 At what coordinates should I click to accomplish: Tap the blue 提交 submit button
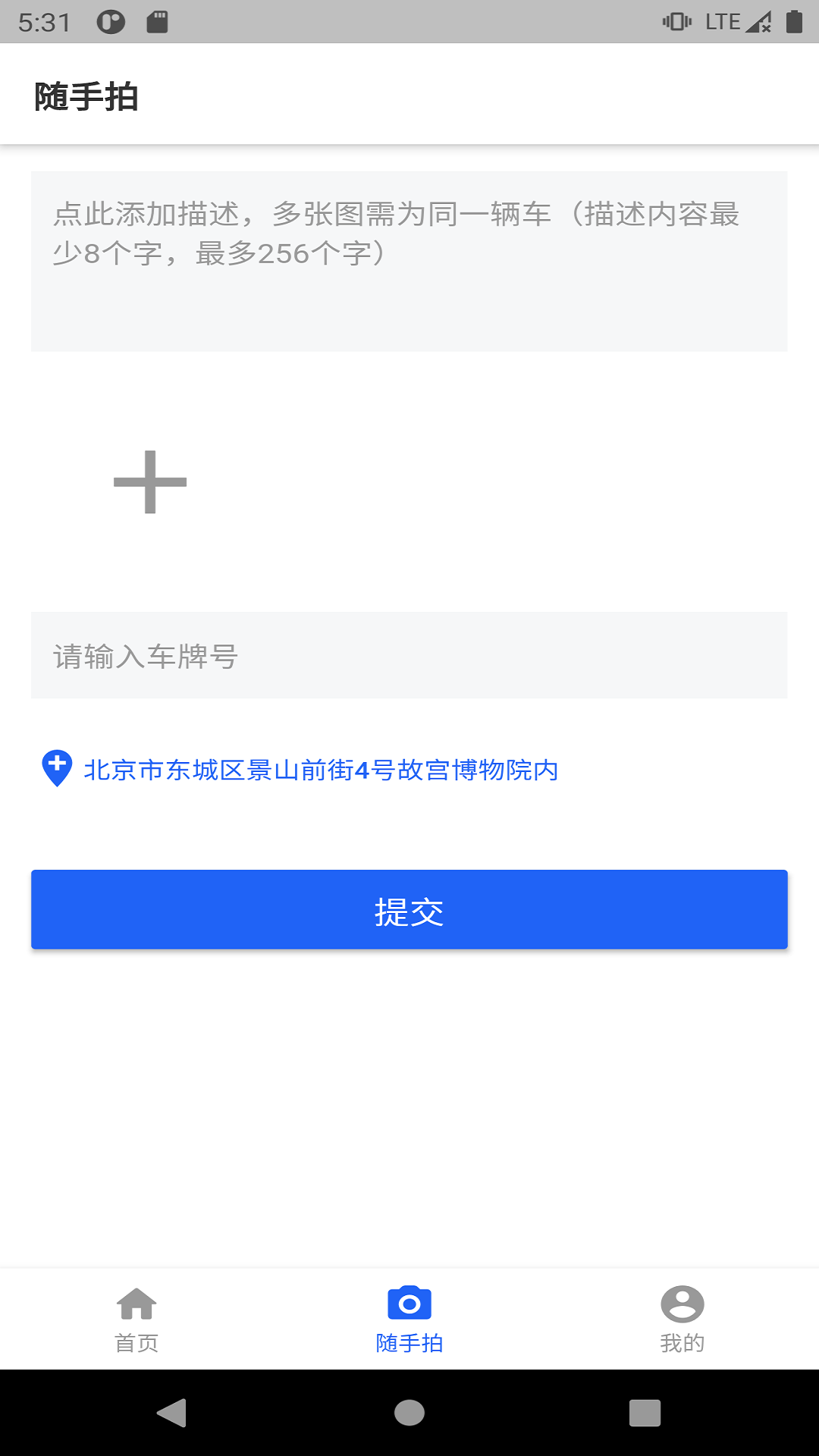coord(409,910)
